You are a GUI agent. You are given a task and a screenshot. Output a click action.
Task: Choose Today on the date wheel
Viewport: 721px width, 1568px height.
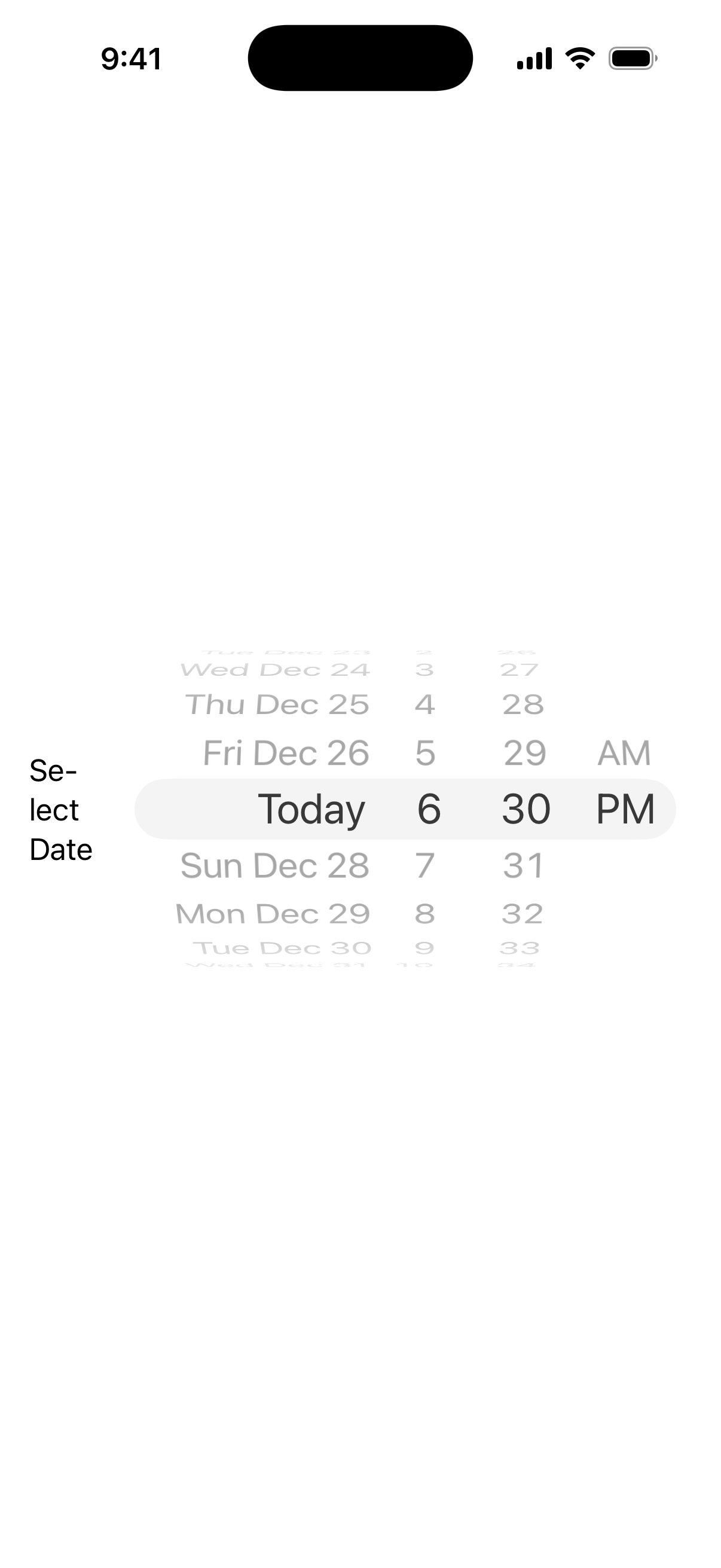tap(313, 809)
